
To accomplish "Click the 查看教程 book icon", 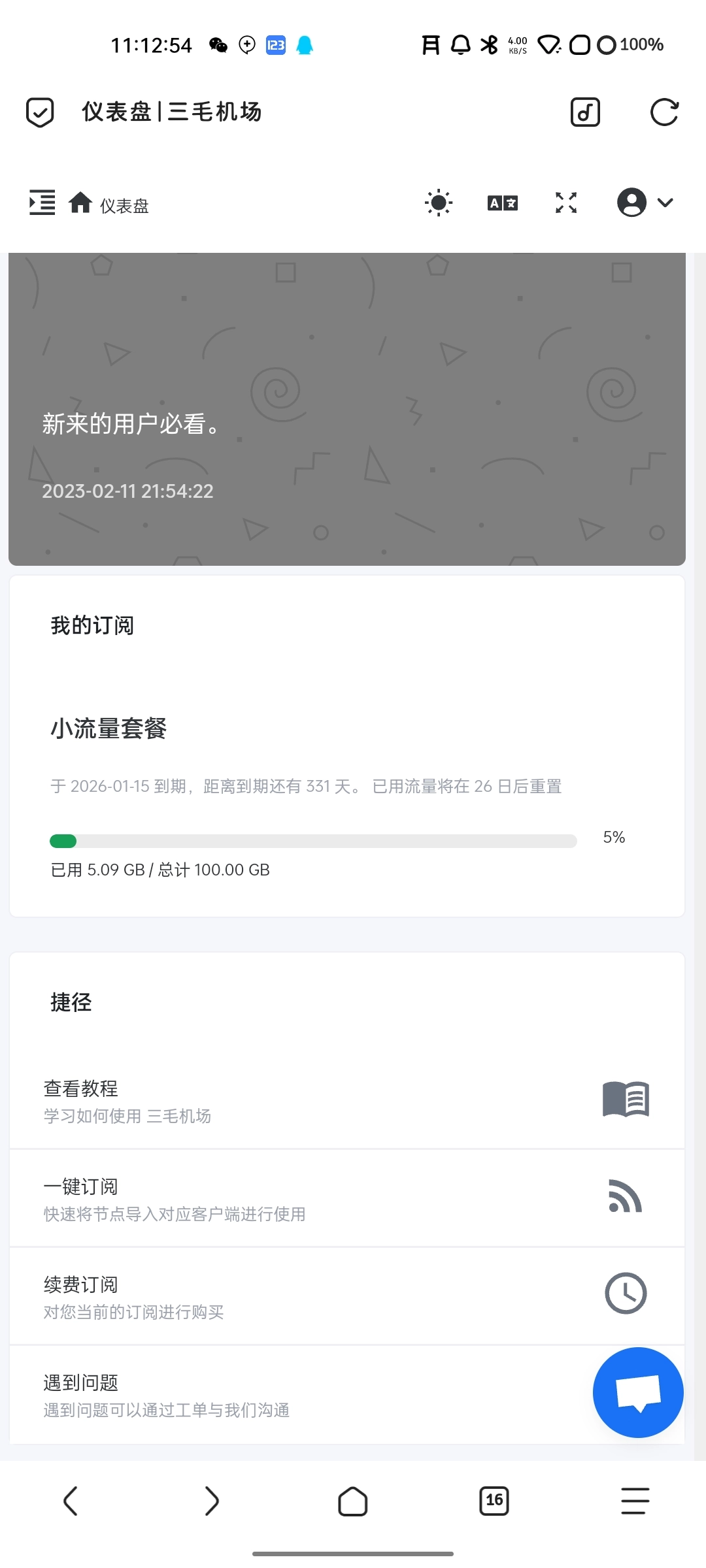I will (625, 1100).
